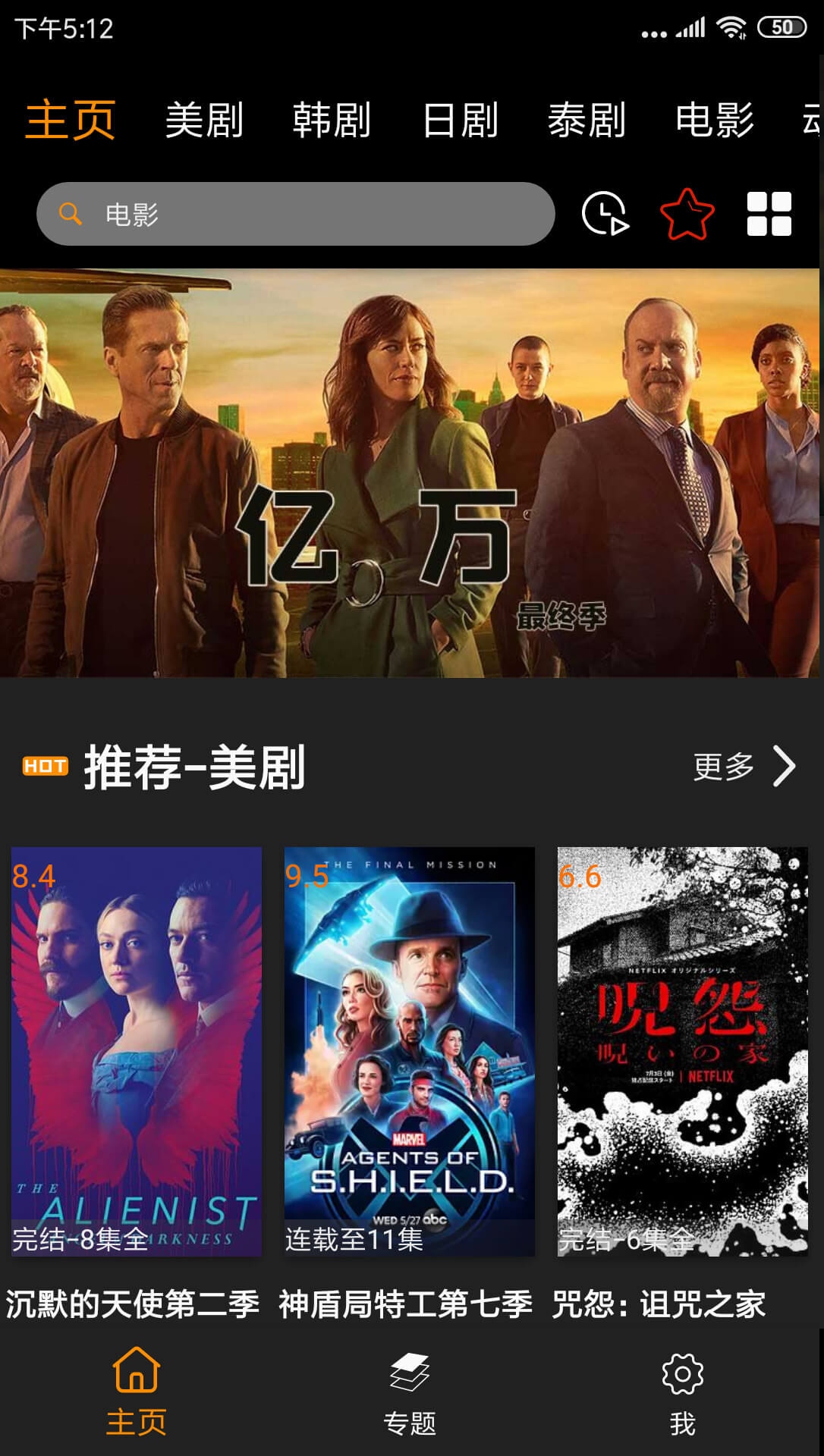Go to the 我 bottom tab

click(683, 1392)
